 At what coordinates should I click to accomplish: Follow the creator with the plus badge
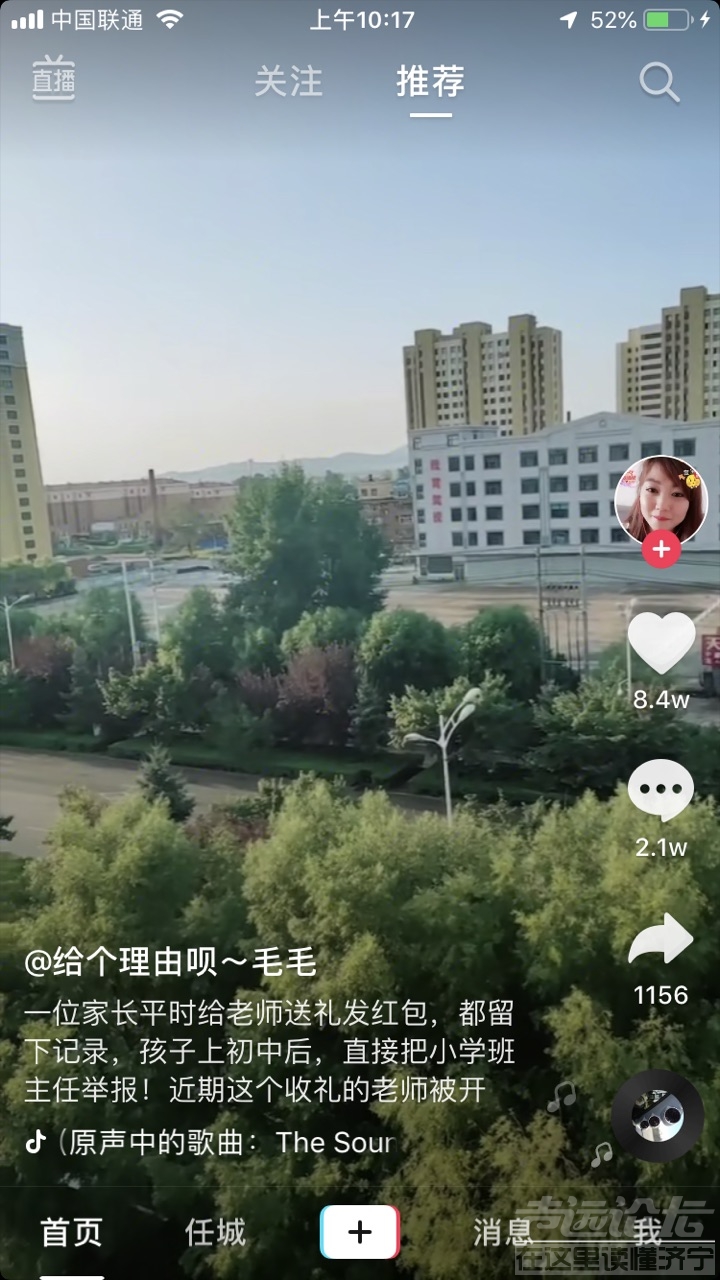(x=661, y=549)
